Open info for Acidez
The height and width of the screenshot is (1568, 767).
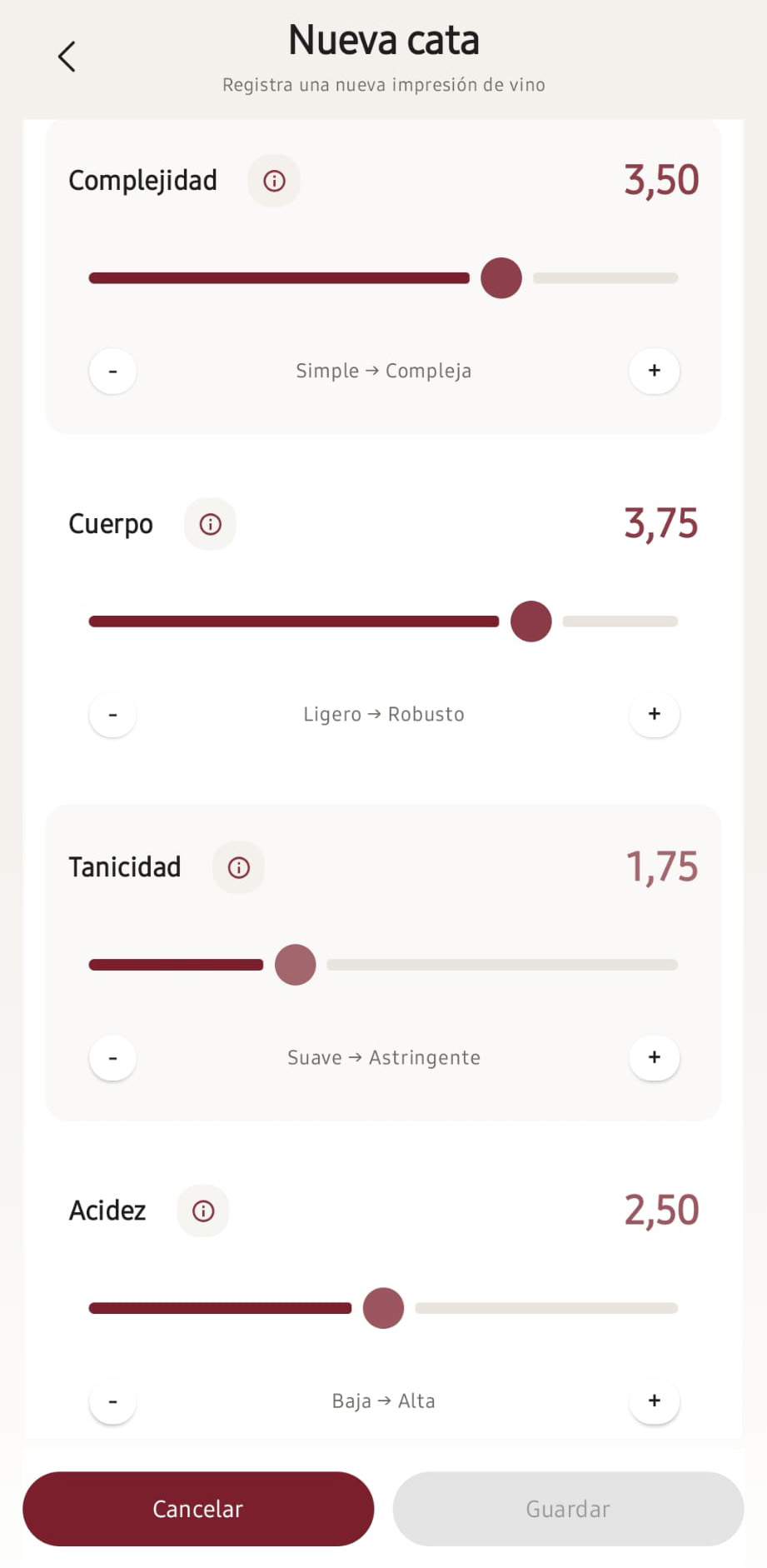tap(203, 1211)
